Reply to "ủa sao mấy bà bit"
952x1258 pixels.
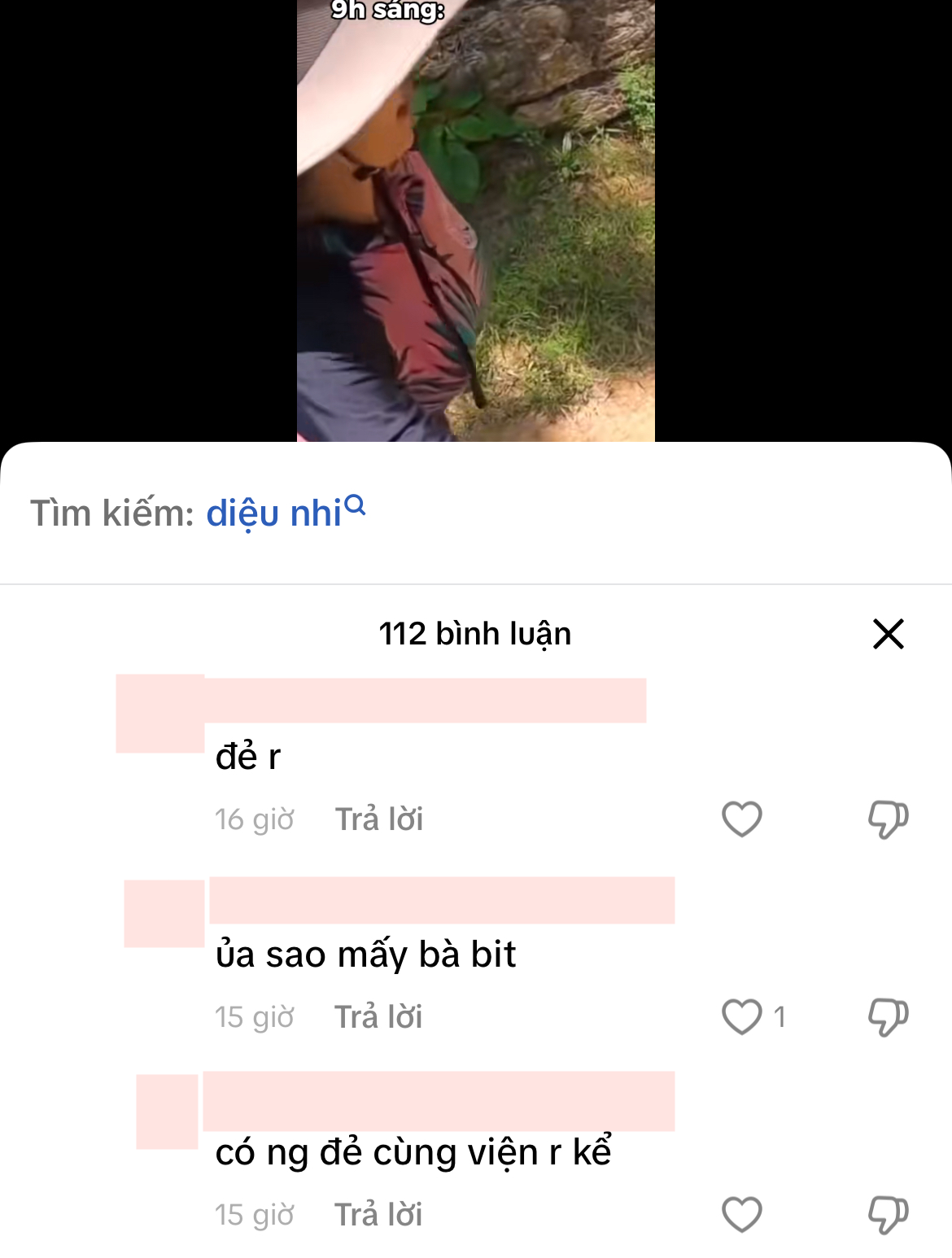click(x=379, y=1017)
